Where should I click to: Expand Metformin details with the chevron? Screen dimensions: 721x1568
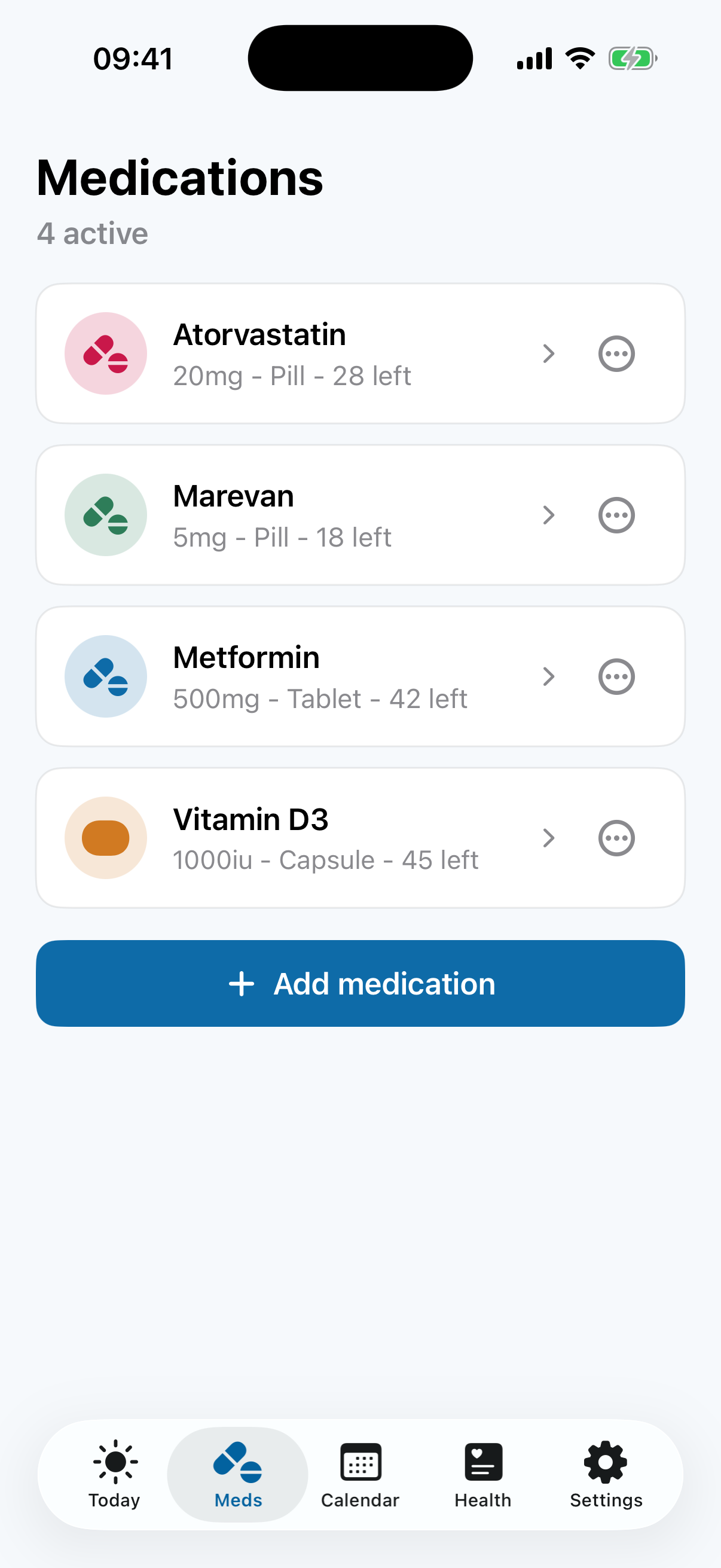click(x=549, y=676)
